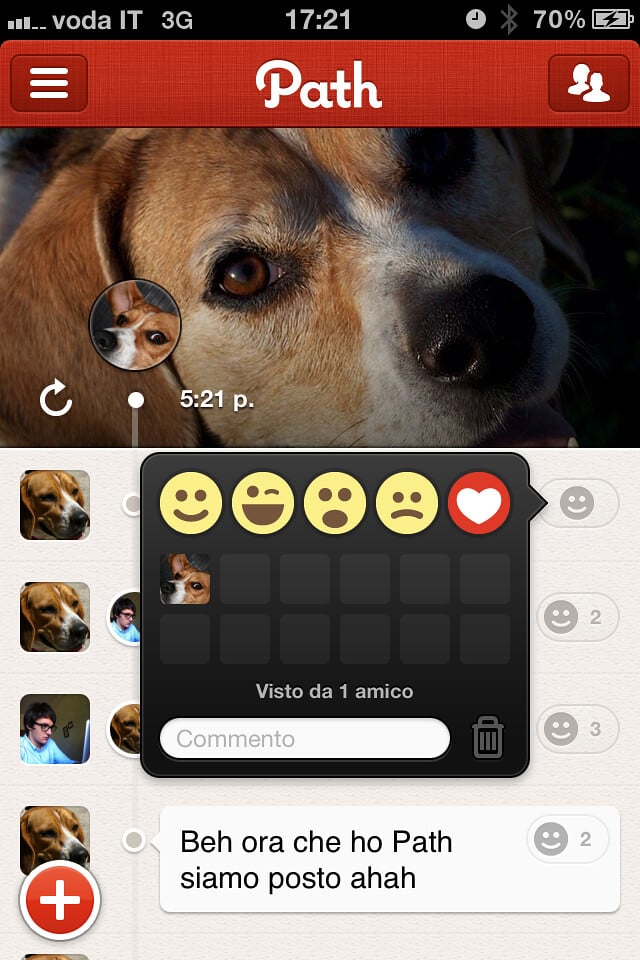Open reactions on "Beh ora che ho Path"

[x=567, y=840]
